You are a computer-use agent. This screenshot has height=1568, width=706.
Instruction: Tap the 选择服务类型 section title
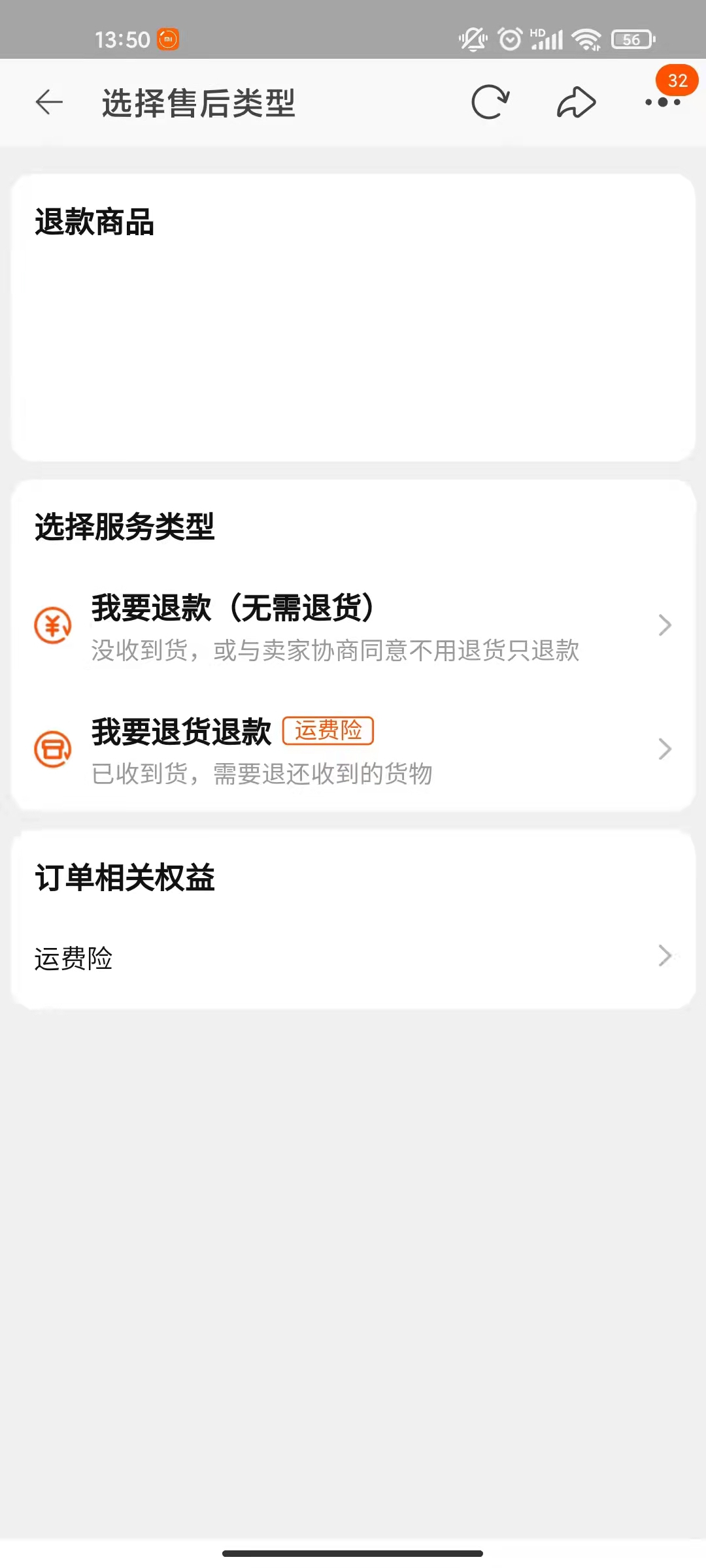[x=126, y=527]
